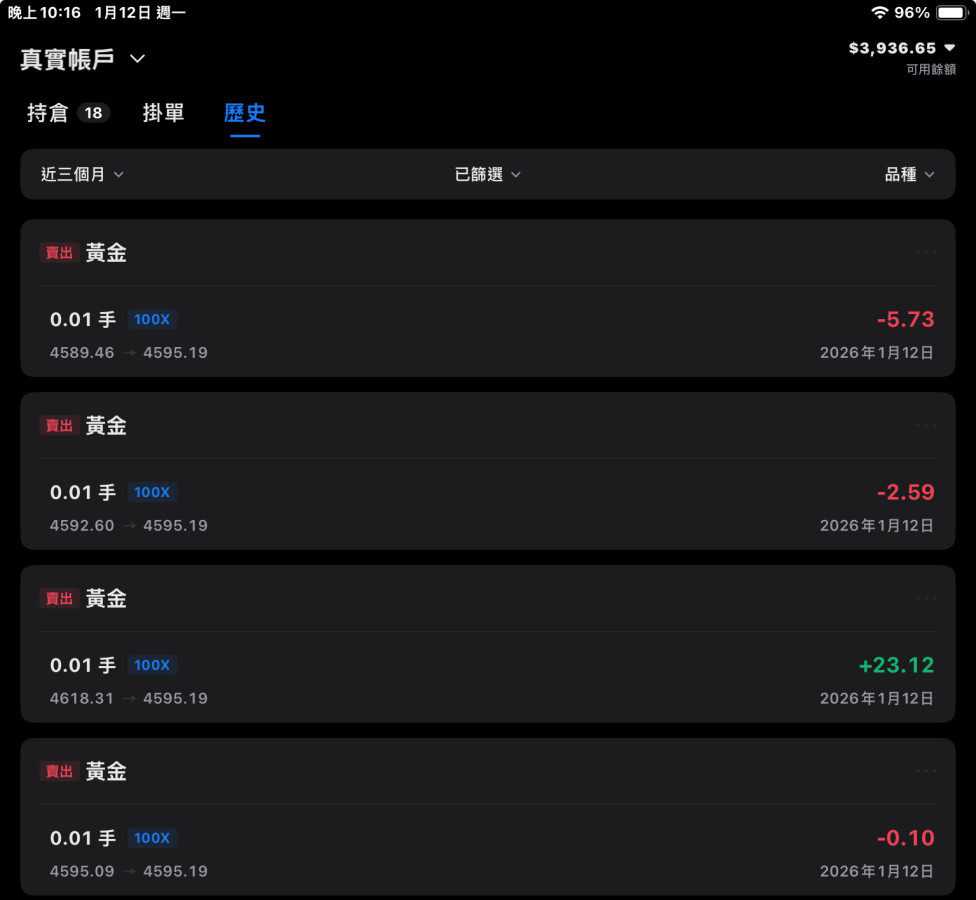976x900 pixels.
Task: Show more options for the -2.59 trade
Action: [926, 425]
